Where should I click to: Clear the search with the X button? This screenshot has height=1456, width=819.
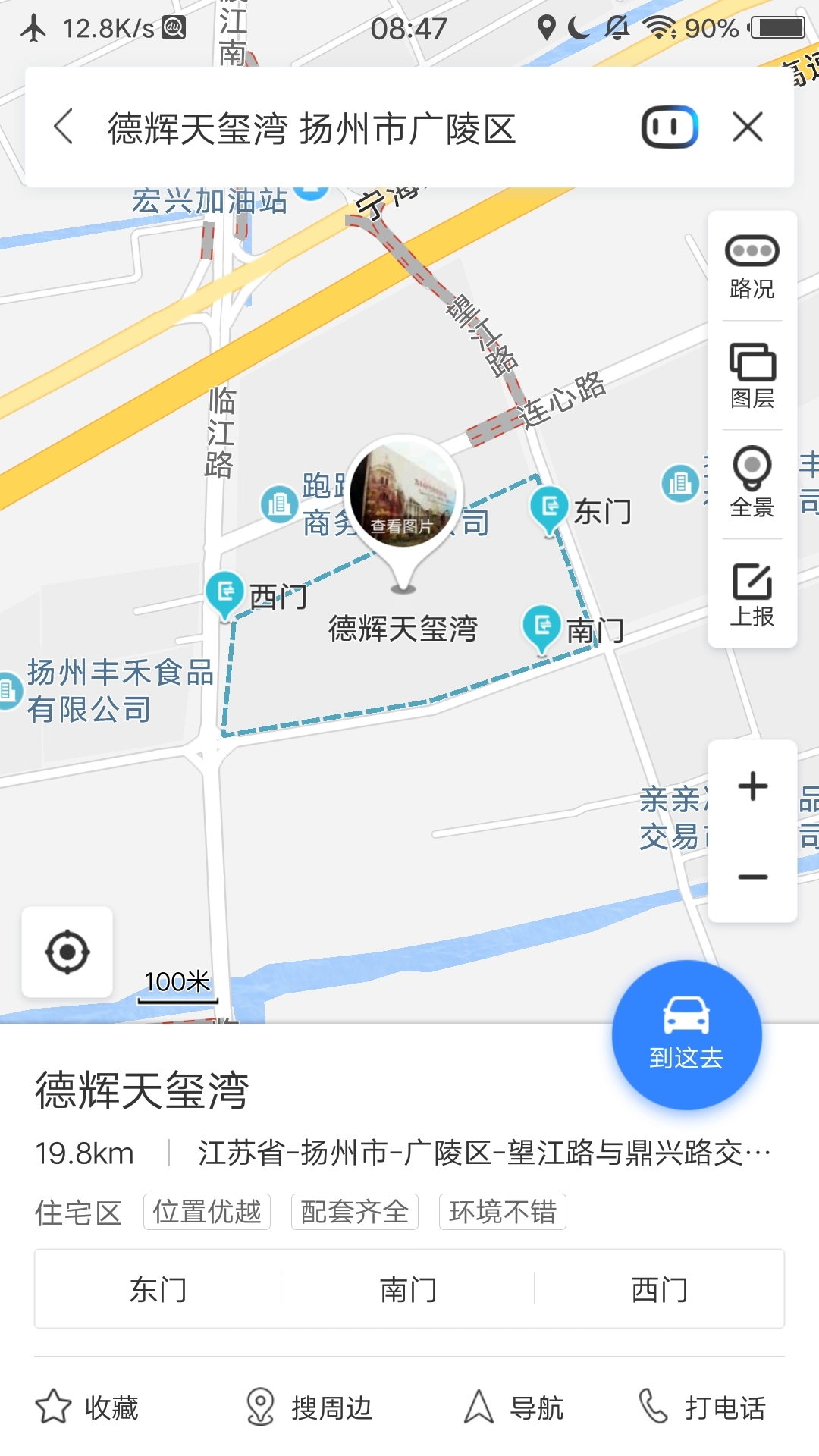tap(748, 127)
